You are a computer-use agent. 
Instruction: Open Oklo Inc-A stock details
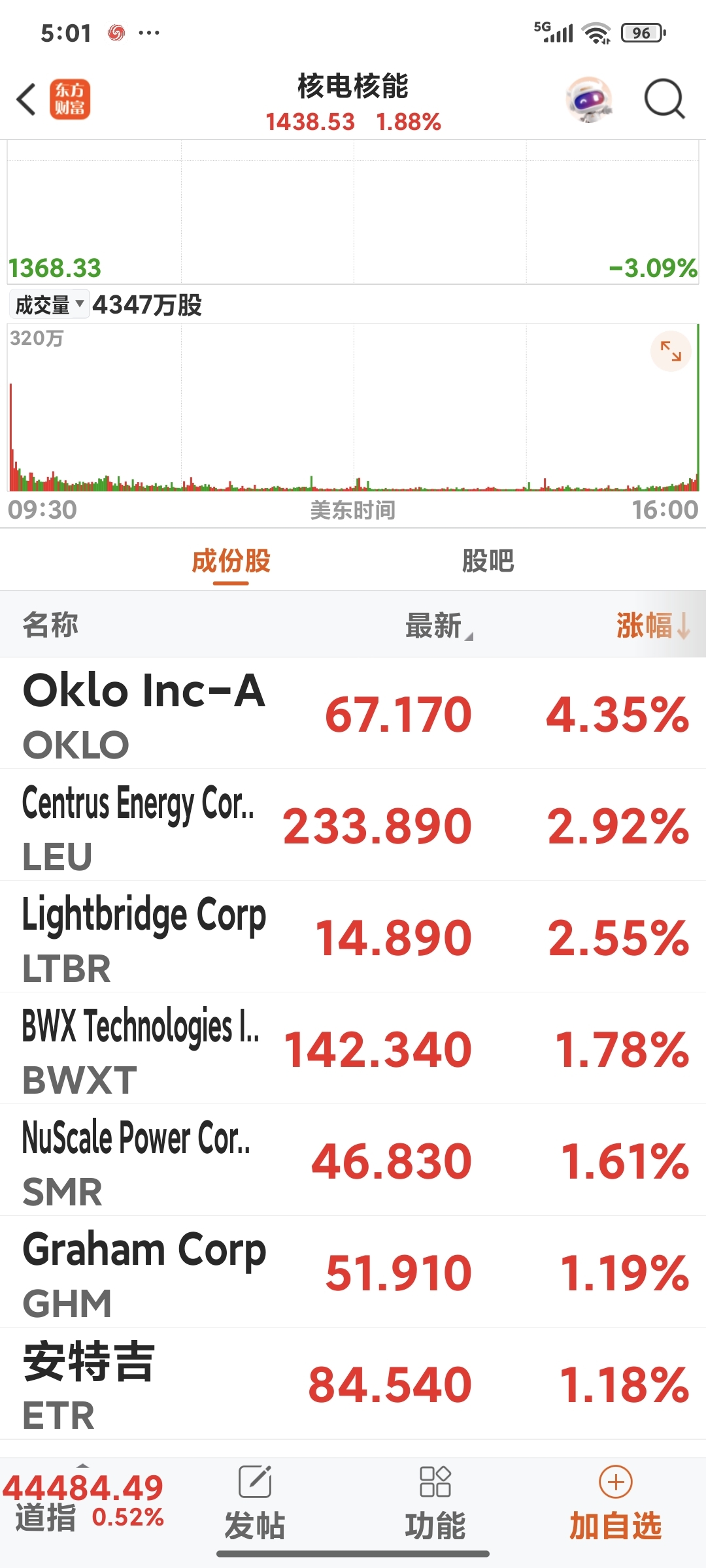point(353,713)
